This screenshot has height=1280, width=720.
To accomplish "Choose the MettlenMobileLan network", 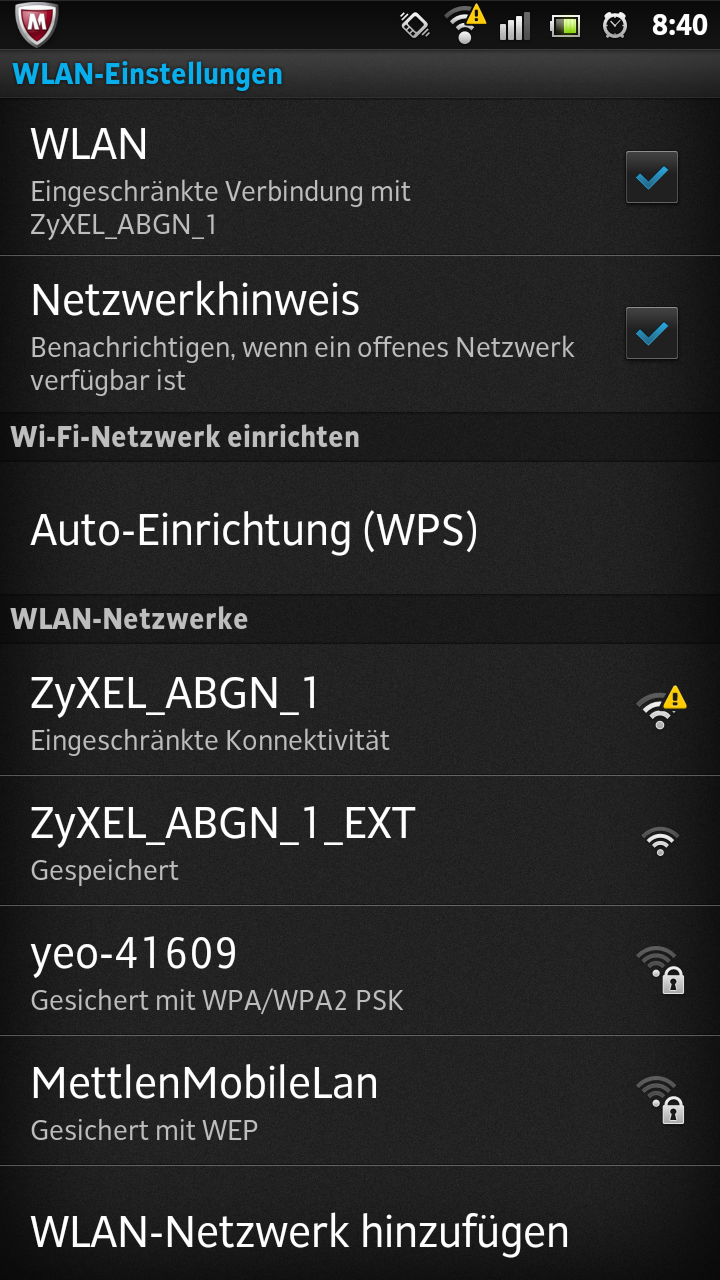I will coord(360,1101).
